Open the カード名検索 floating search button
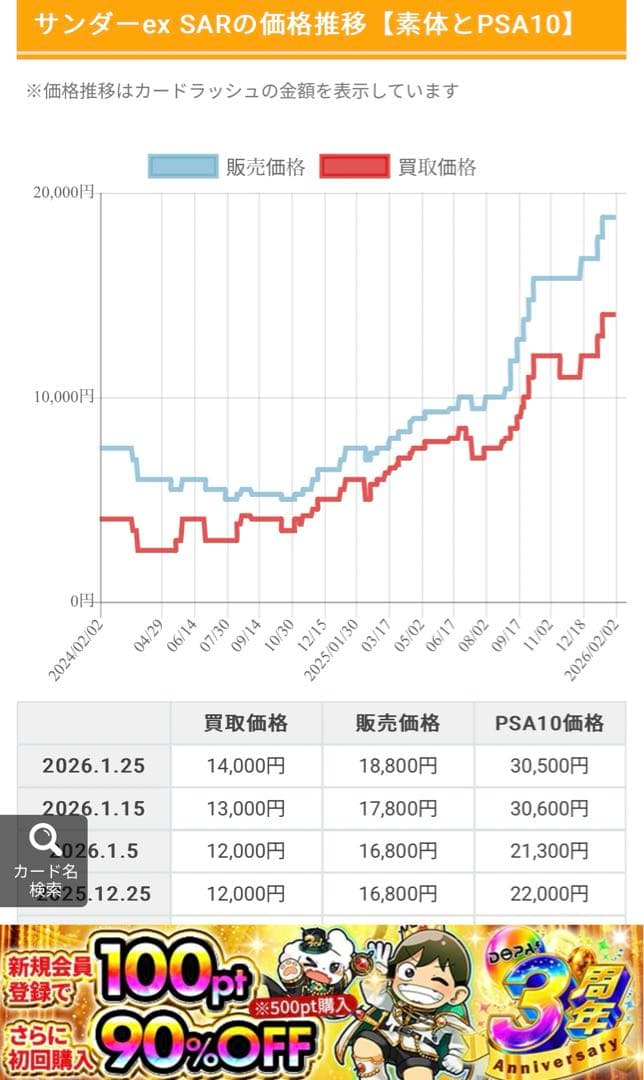Viewport: 644px width, 1080px height. point(44,860)
